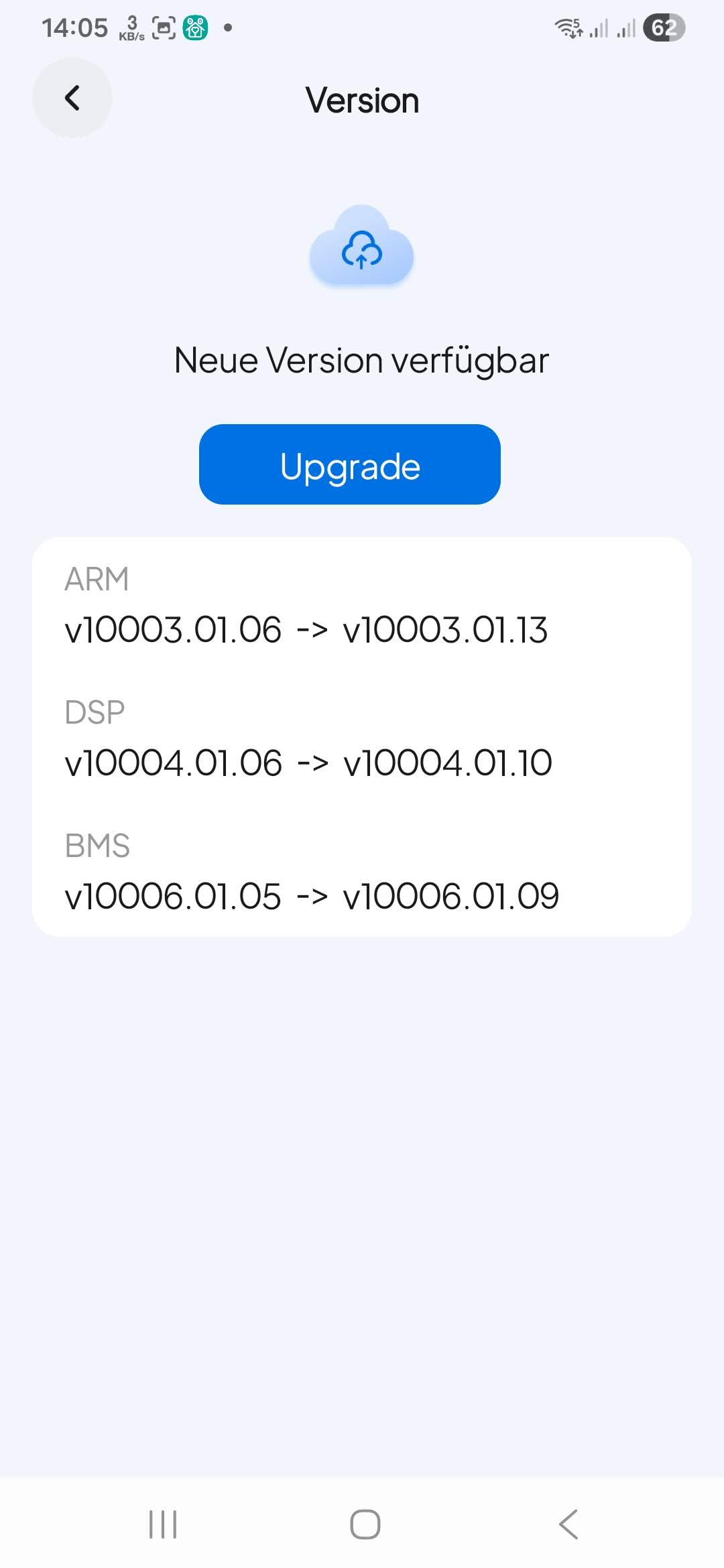The height and width of the screenshot is (1568, 724).
Task: Open recent apps from navigation bar
Action: tap(163, 1524)
